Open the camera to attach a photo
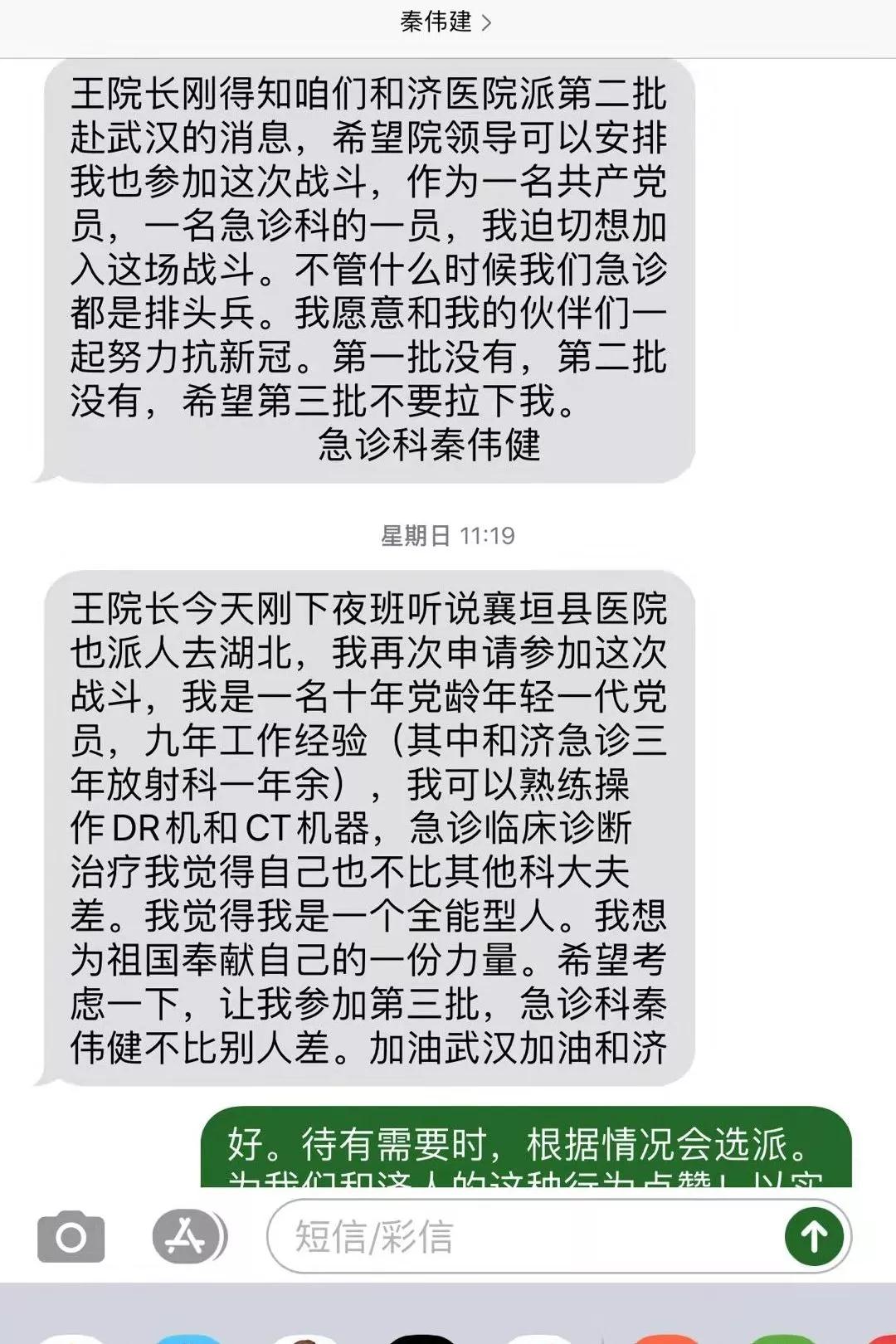Viewport: 896px width, 1344px height. point(71,1237)
